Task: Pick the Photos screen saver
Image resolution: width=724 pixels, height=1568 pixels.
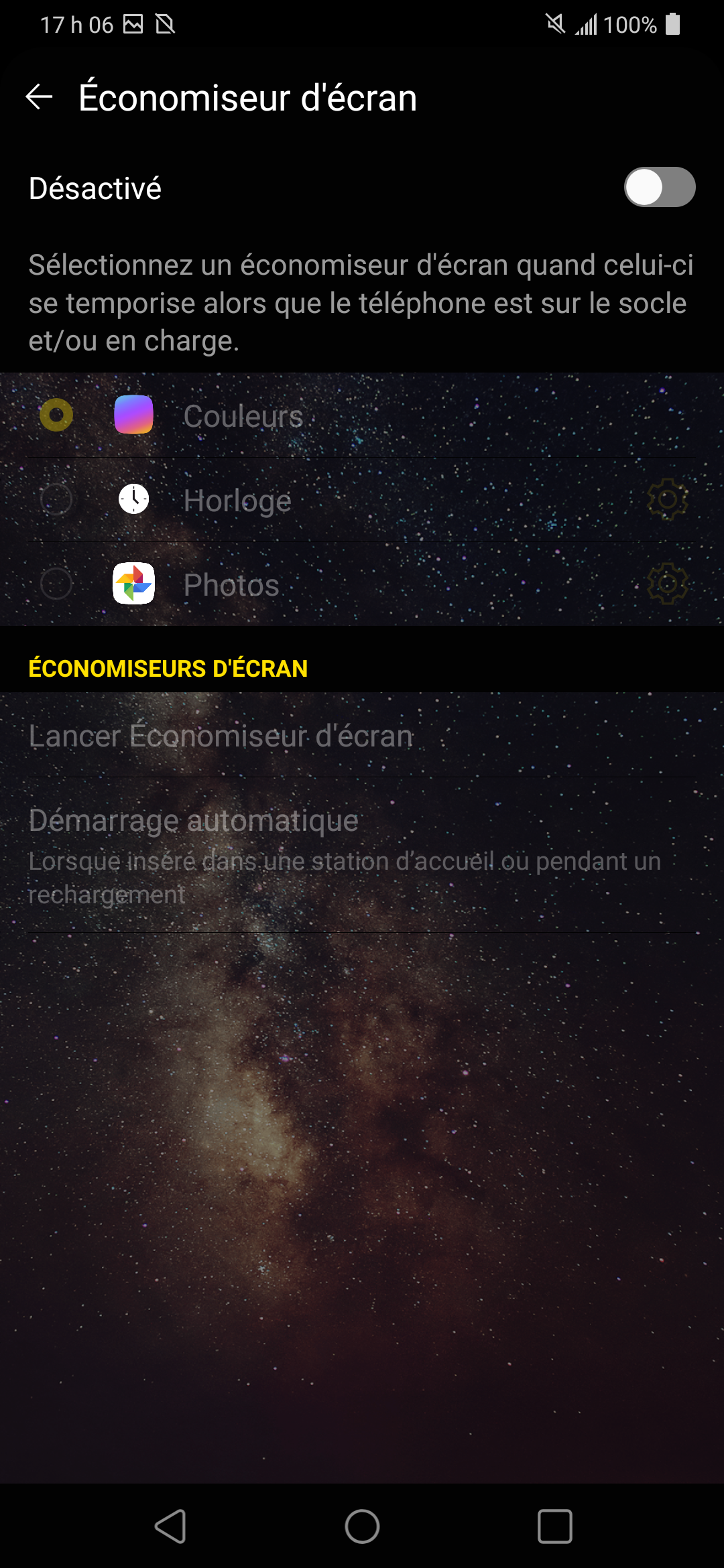Action: pyautogui.click(x=56, y=584)
